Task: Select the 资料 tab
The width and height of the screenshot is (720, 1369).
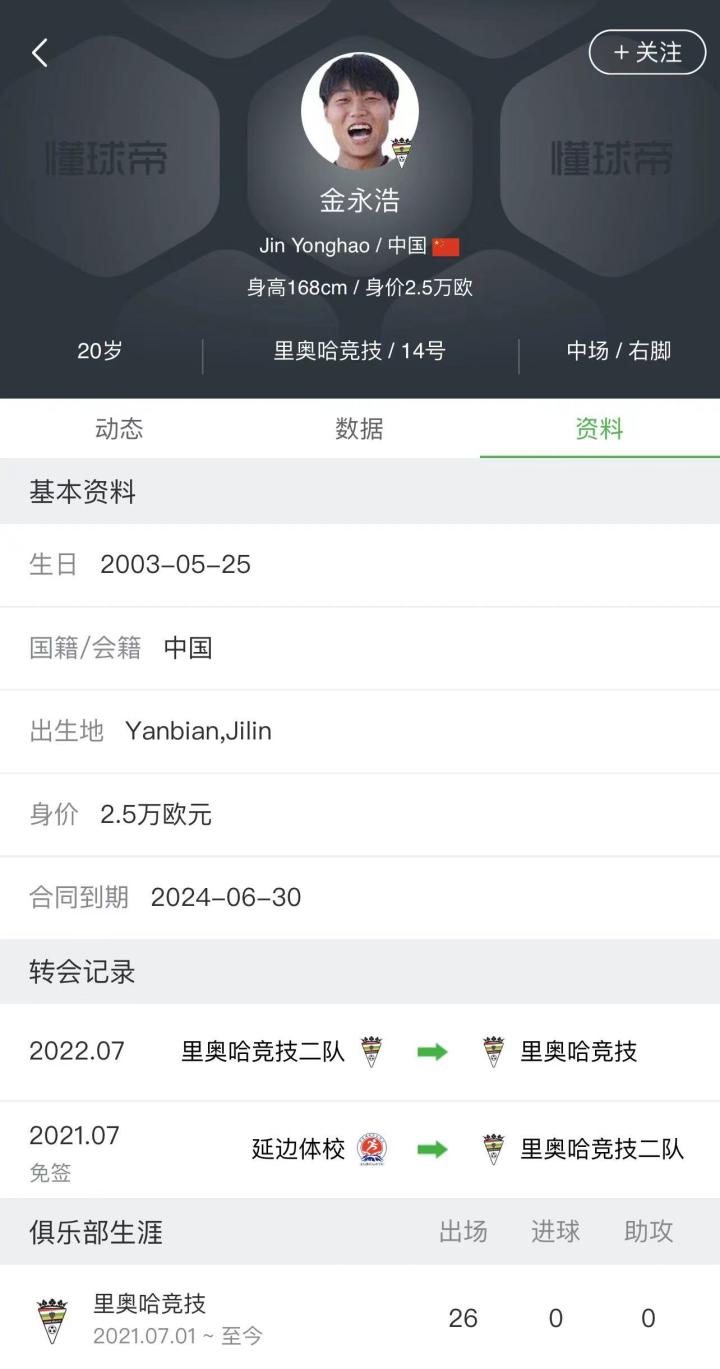Action: [599, 429]
